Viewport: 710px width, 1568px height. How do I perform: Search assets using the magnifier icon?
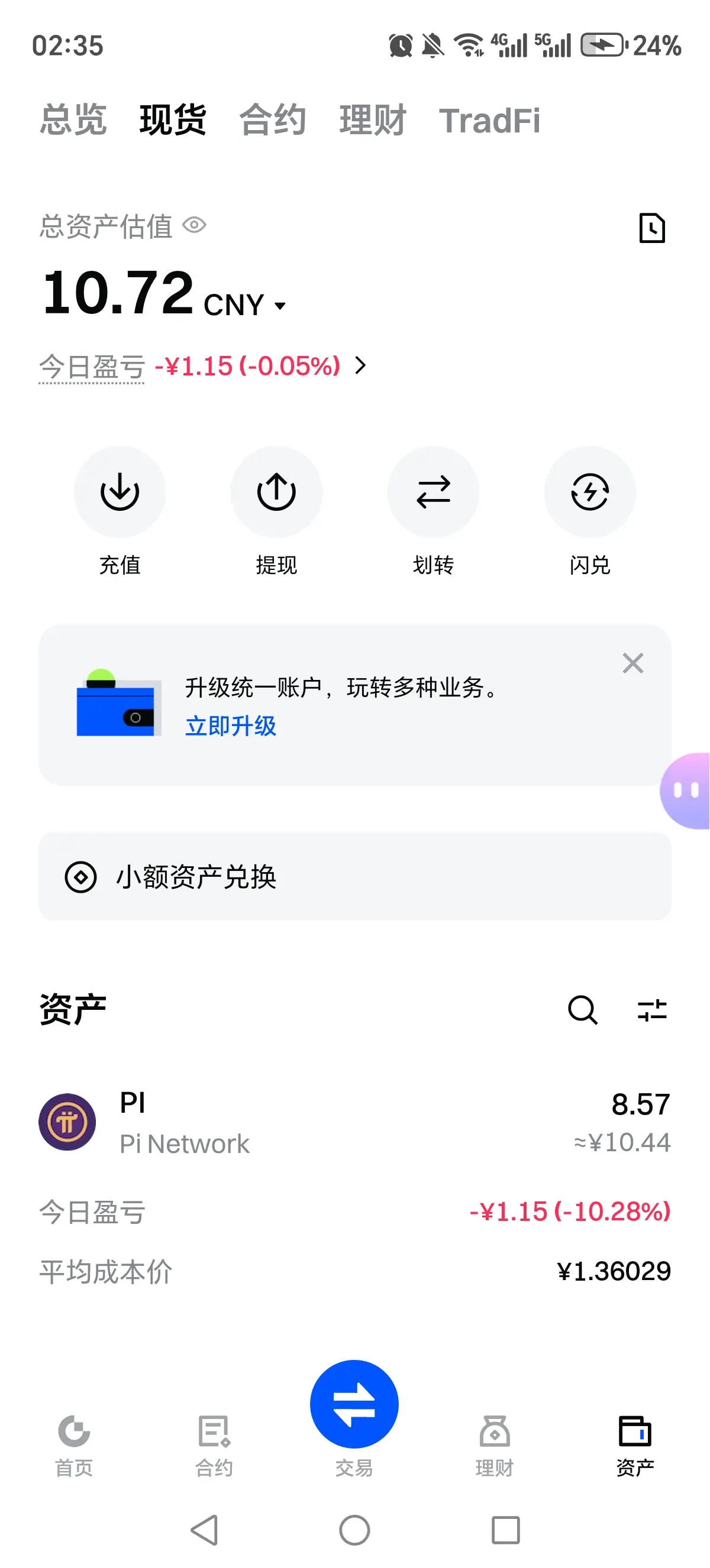tap(583, 1010)
